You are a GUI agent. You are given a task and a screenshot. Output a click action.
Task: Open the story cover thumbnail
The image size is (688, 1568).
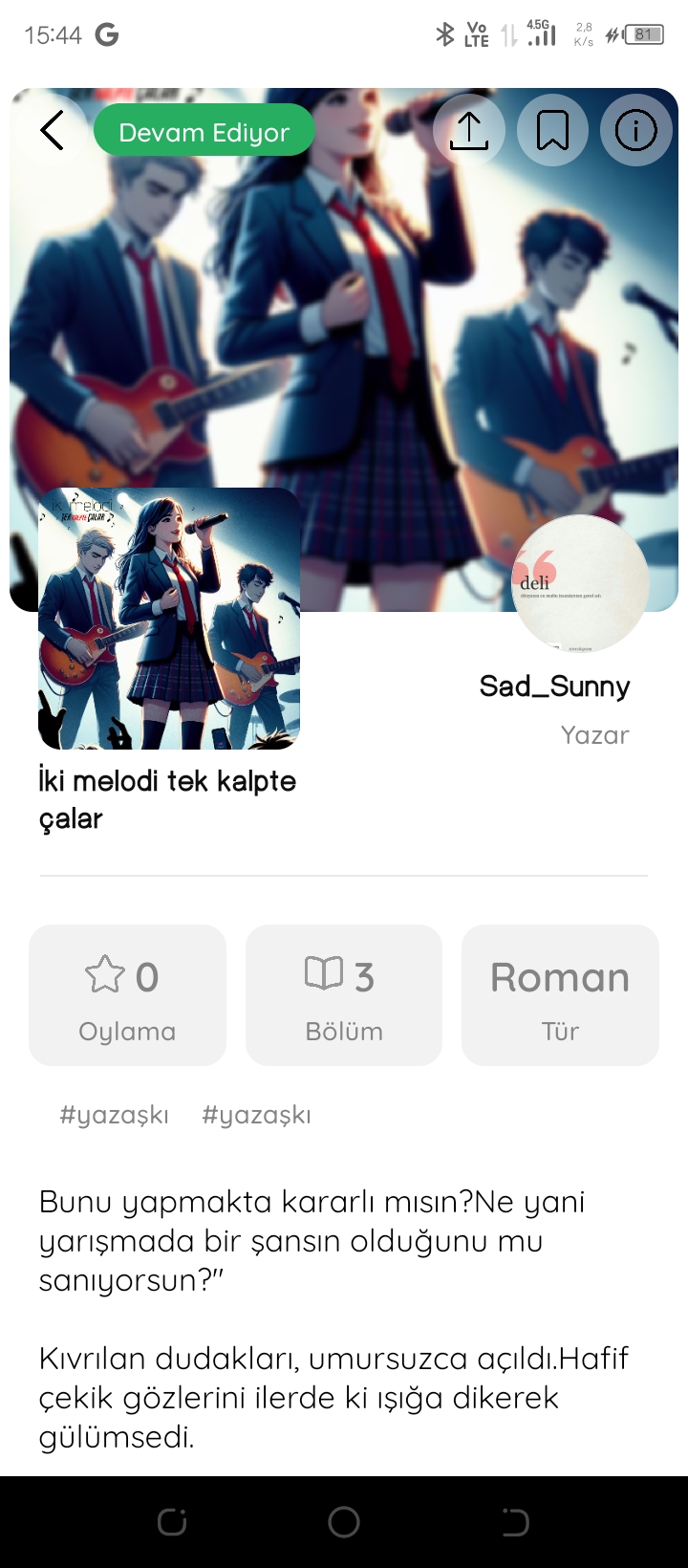169,619
